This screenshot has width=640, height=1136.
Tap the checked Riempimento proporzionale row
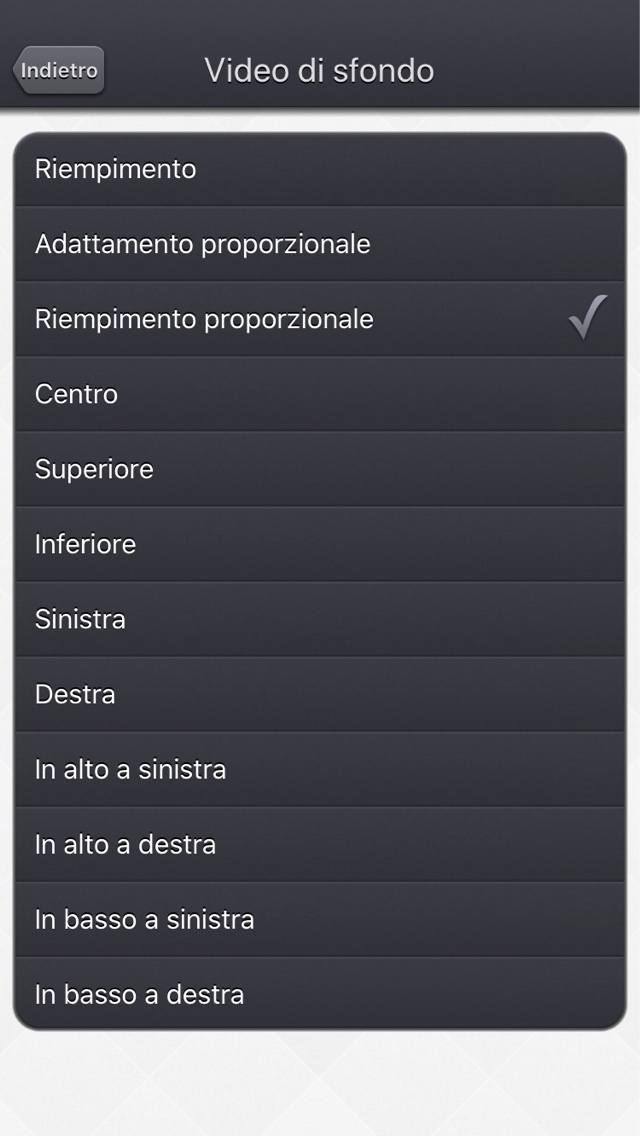coord(320,319)
